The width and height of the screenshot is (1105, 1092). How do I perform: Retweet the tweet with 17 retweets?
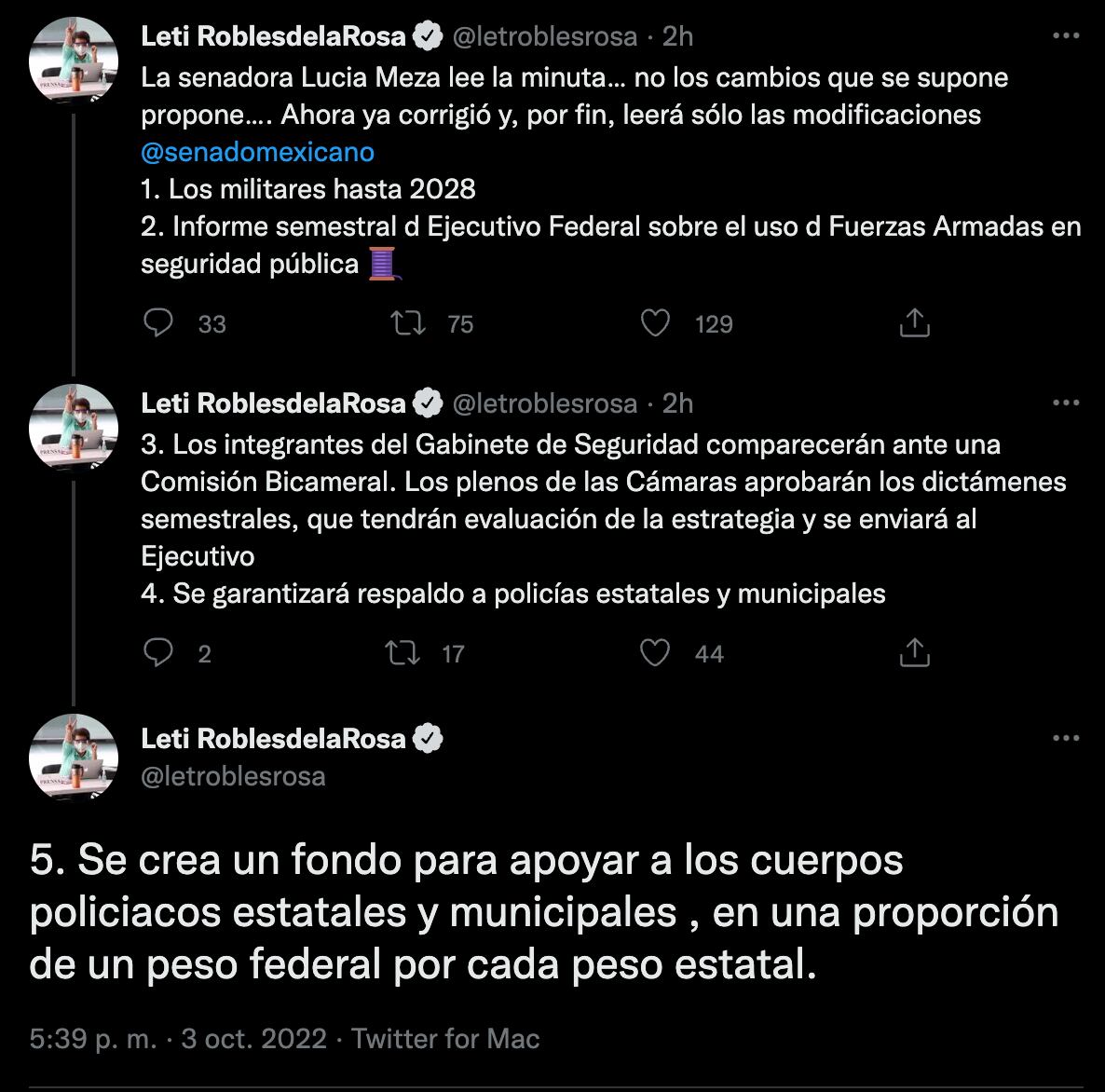pos(402,653)
